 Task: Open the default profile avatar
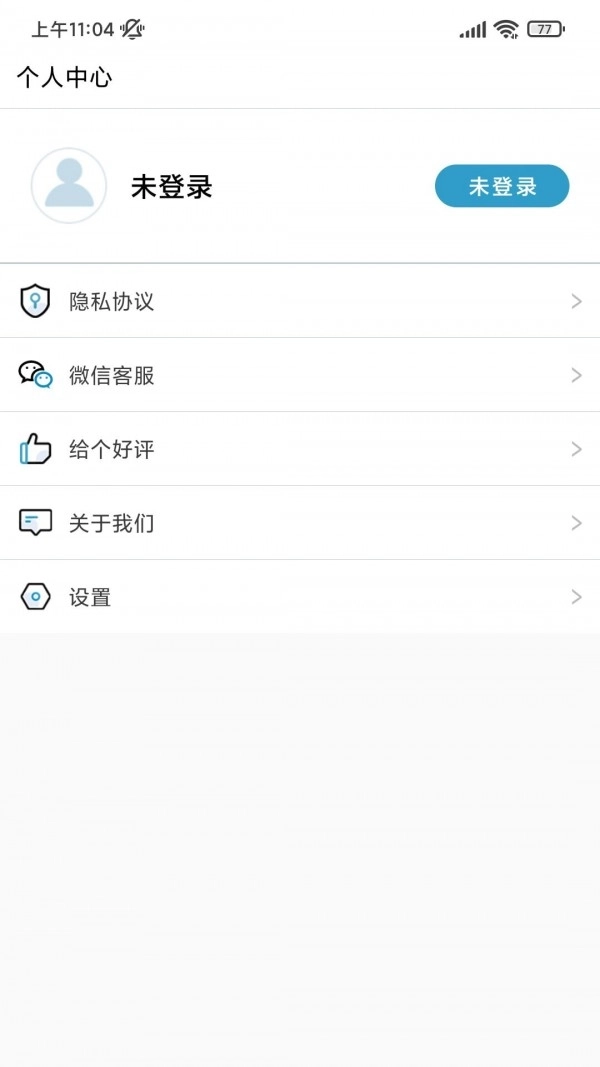[x=69, y=186]
